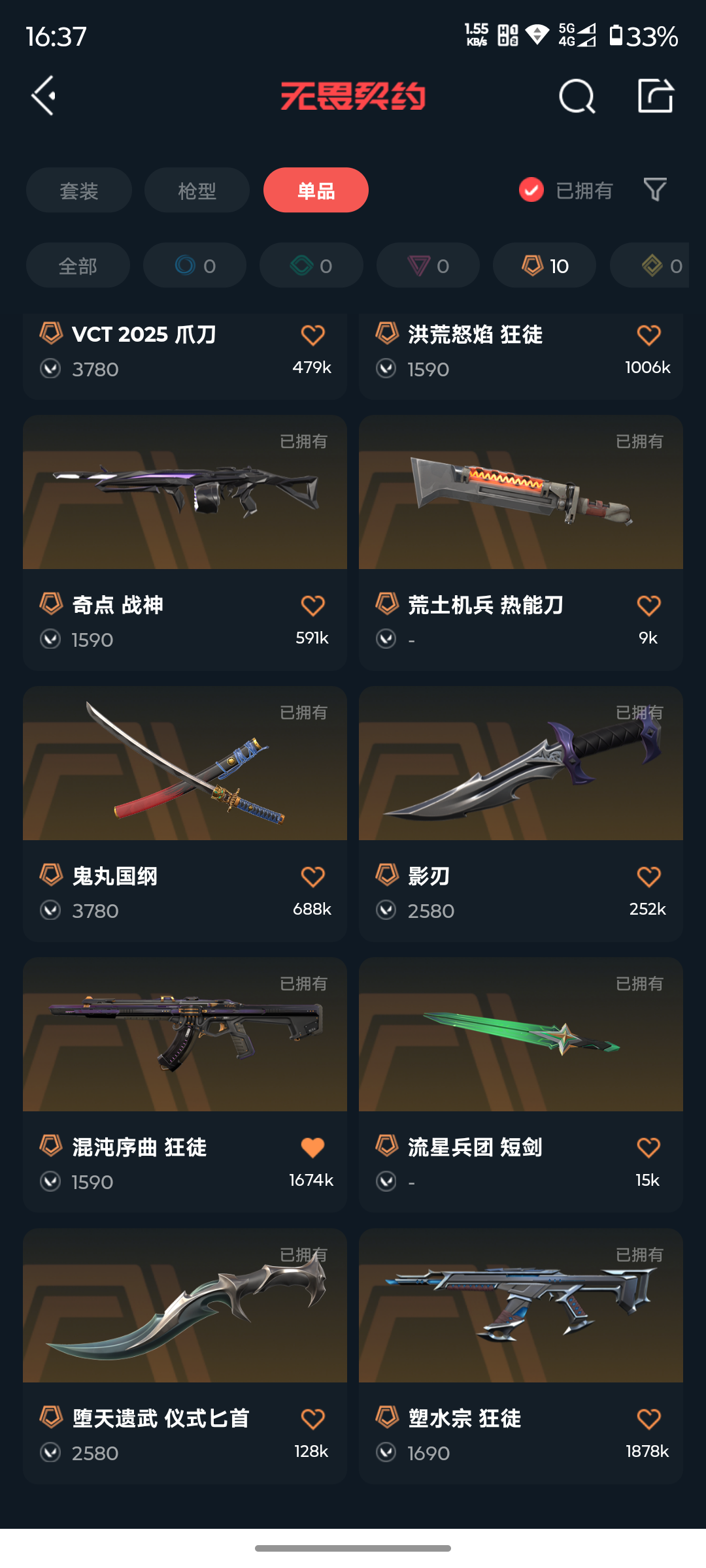Viewport: 706px width, 1568px height.
Task: Open the 鬼丸国纲 skin card
Action: [x=185, y=764]
